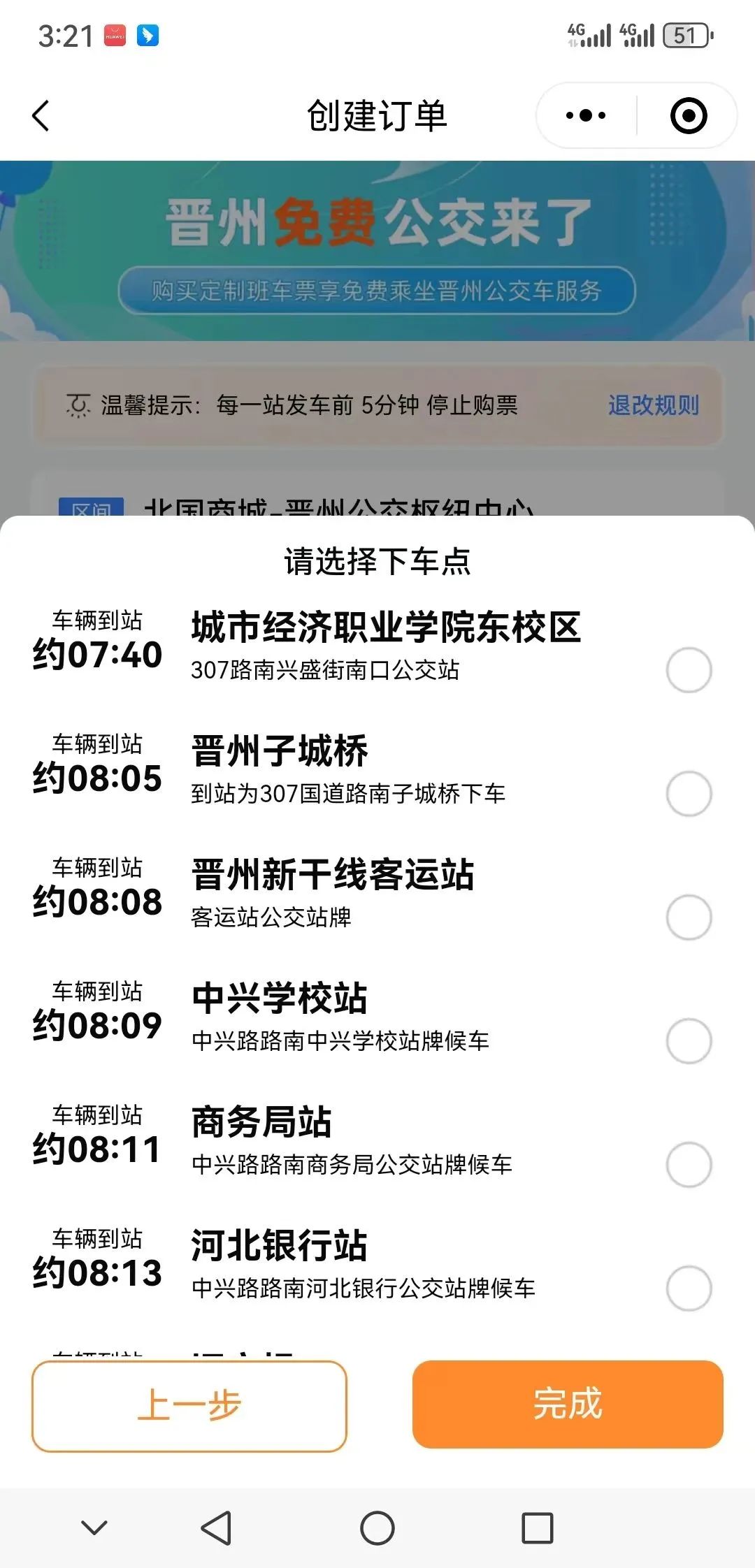Choose 商务局站 for getting off
This screenshot has height=1568, width=755.
pos(689,1165)
